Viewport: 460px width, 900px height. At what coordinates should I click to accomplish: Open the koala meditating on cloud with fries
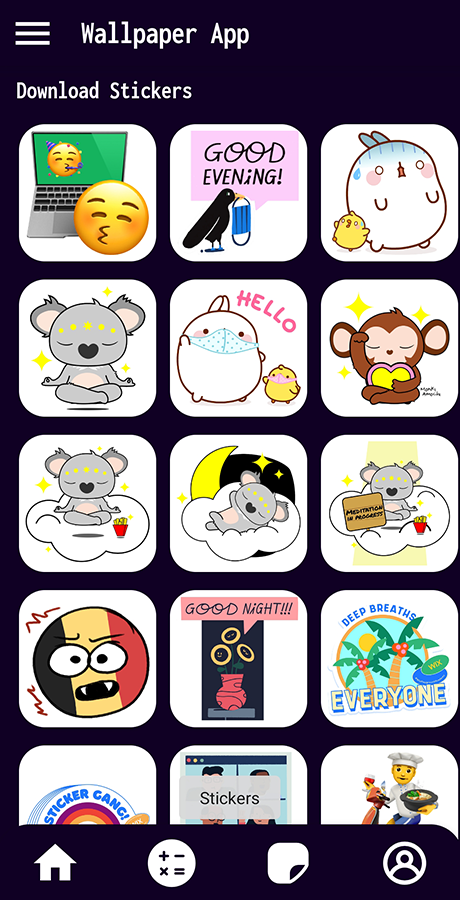[x=87, y=503]
